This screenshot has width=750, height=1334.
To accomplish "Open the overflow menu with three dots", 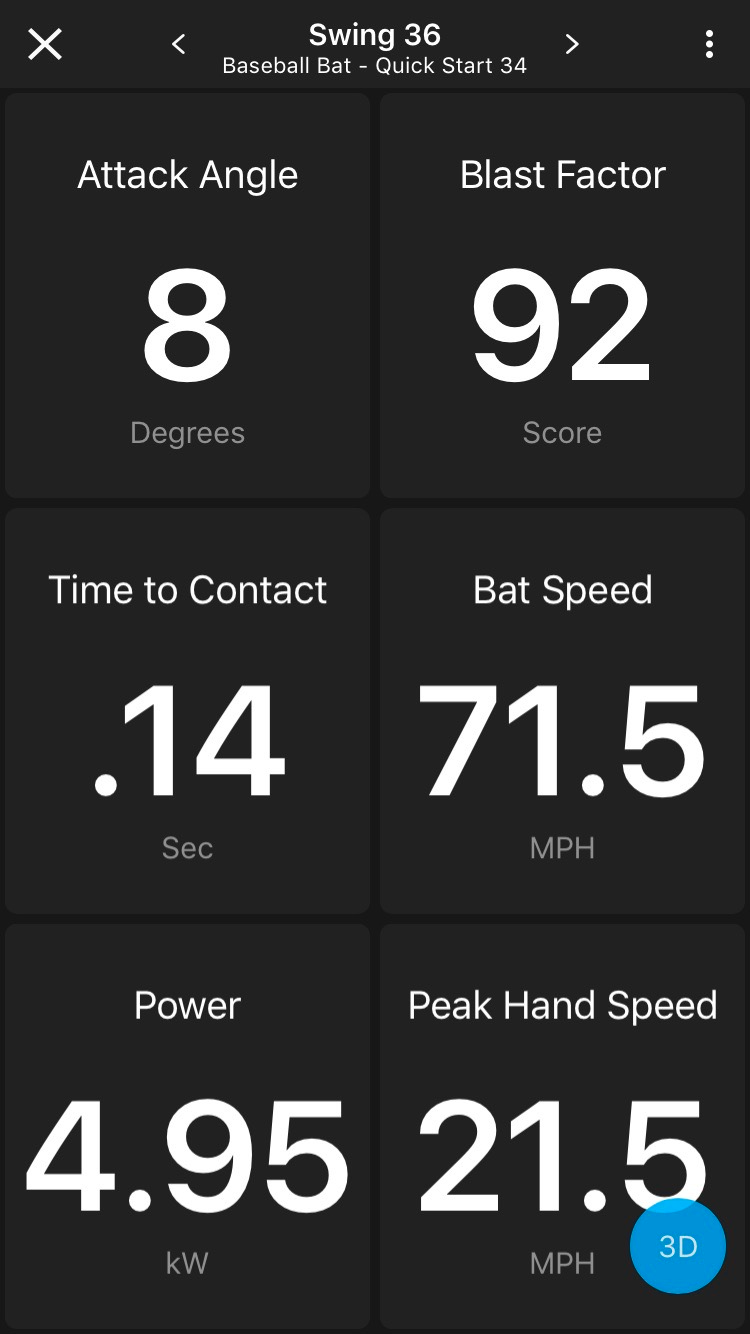I will click(710, 44).
